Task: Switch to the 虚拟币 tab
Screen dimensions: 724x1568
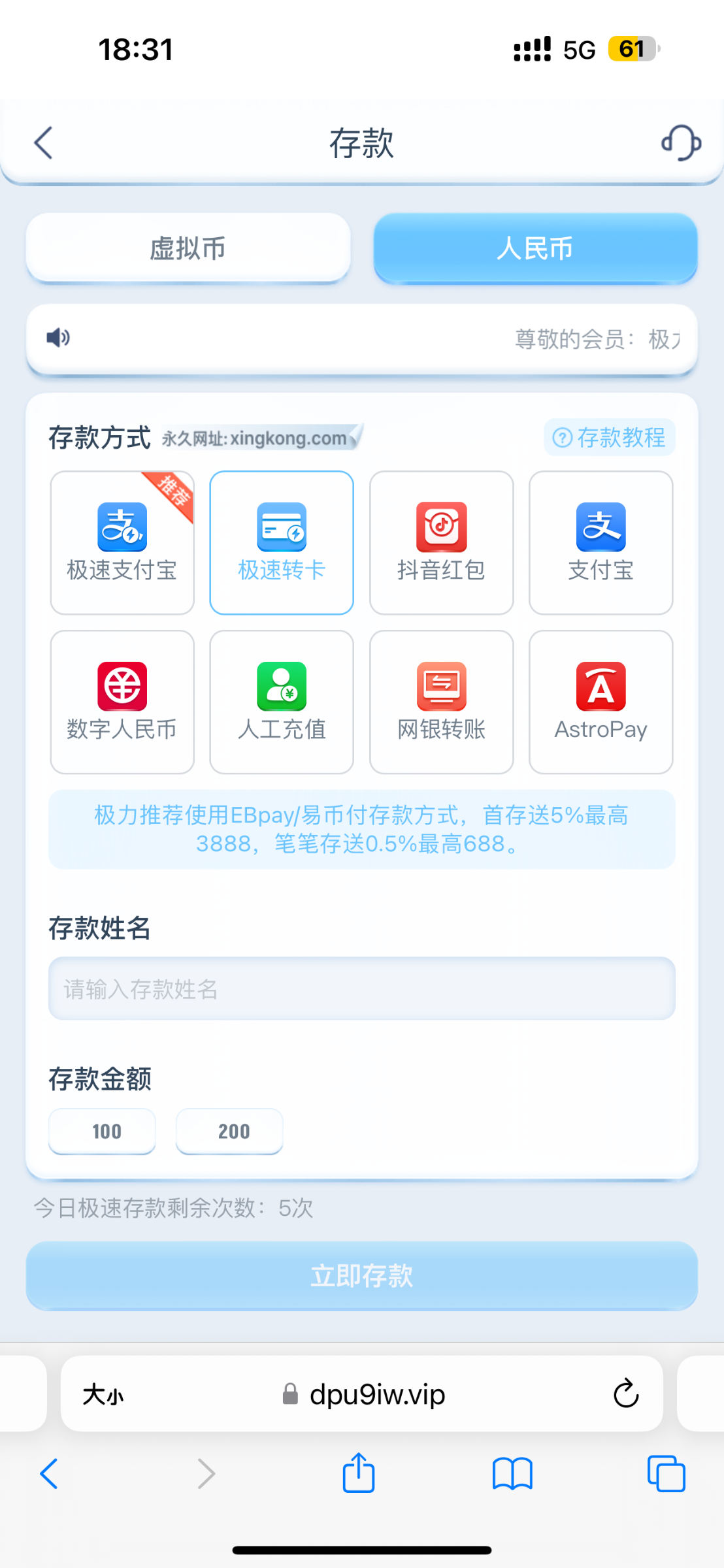Action: coord(188,248)
